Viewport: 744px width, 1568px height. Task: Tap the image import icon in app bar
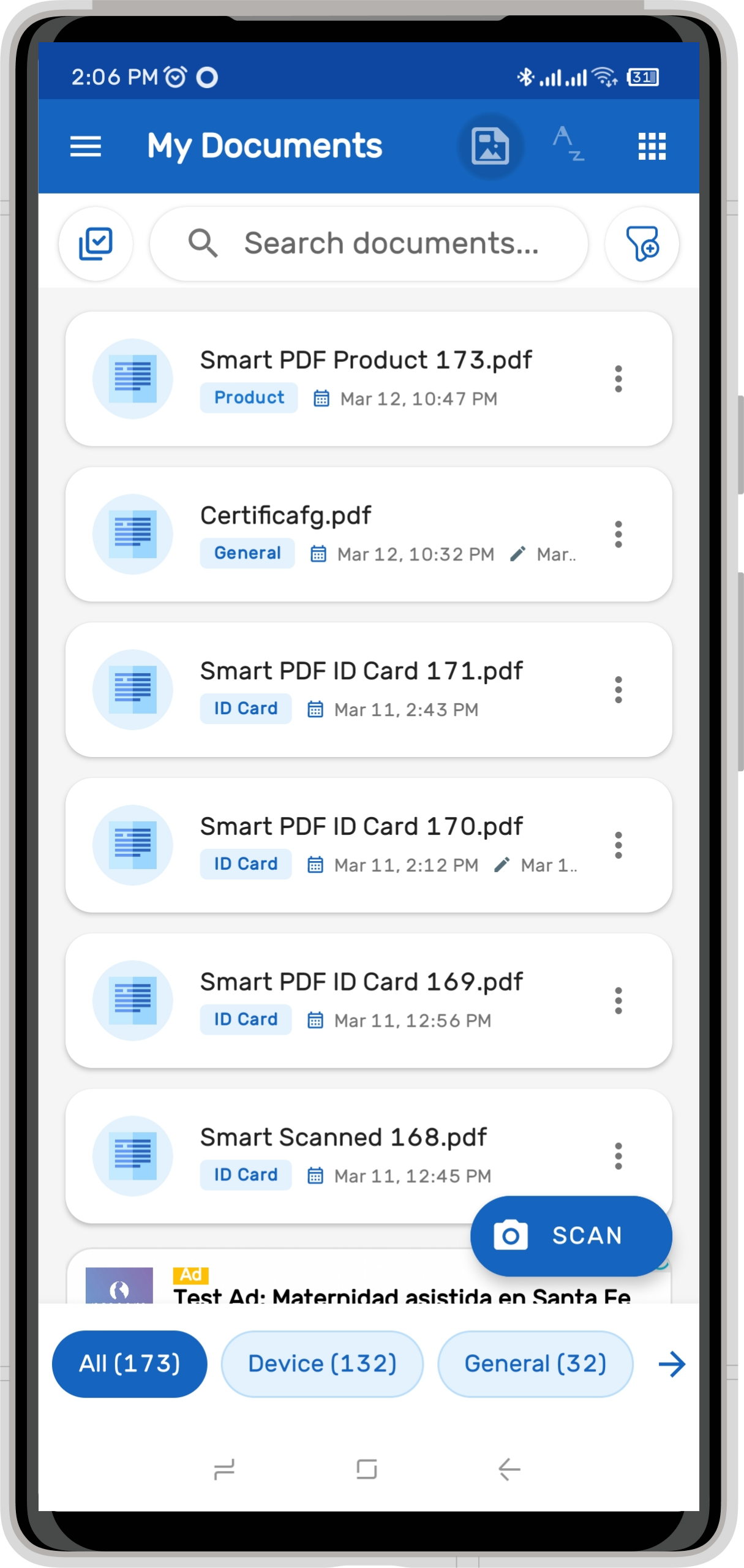[490, 146]
